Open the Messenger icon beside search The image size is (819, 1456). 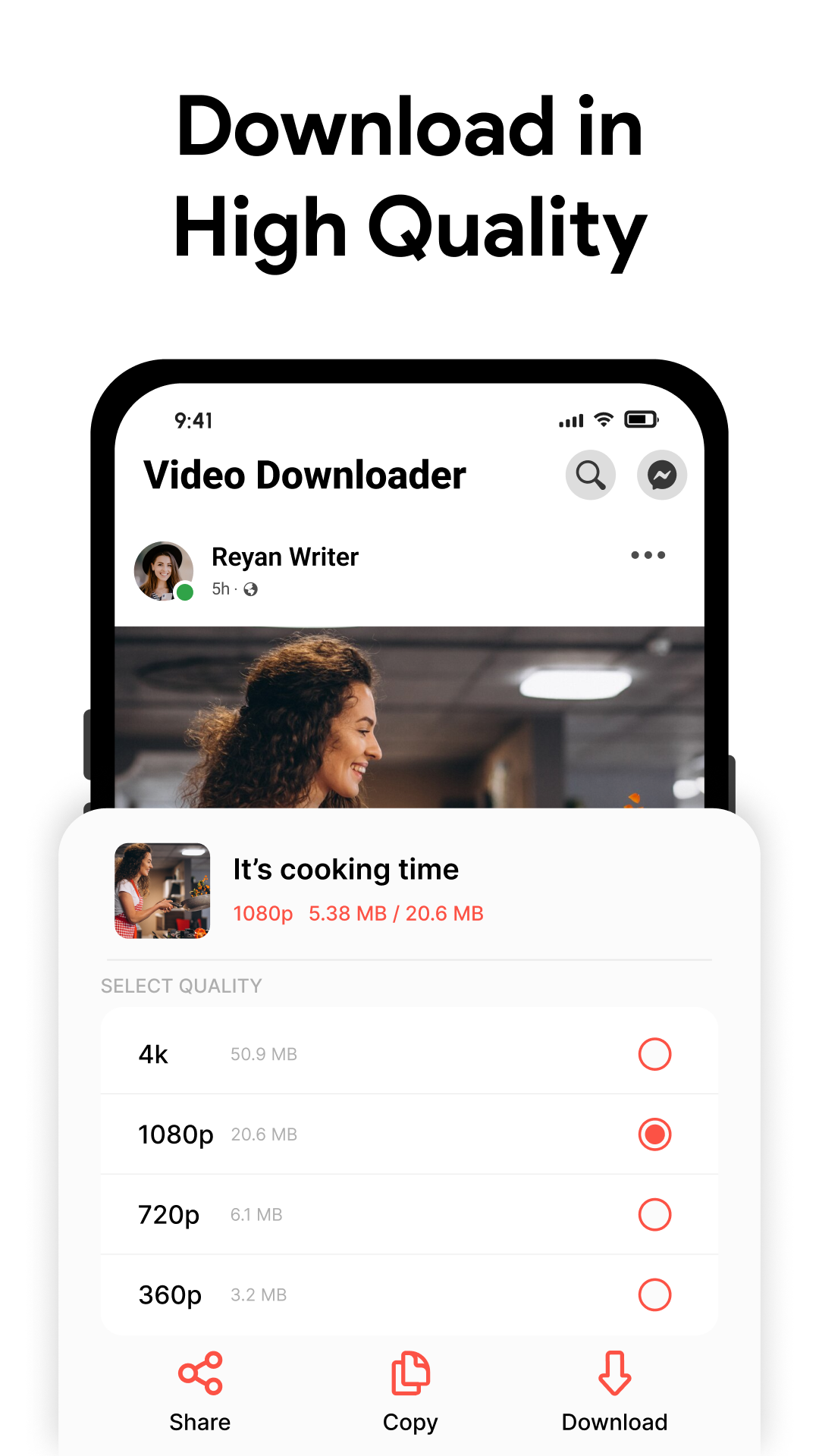click(661, 475)
